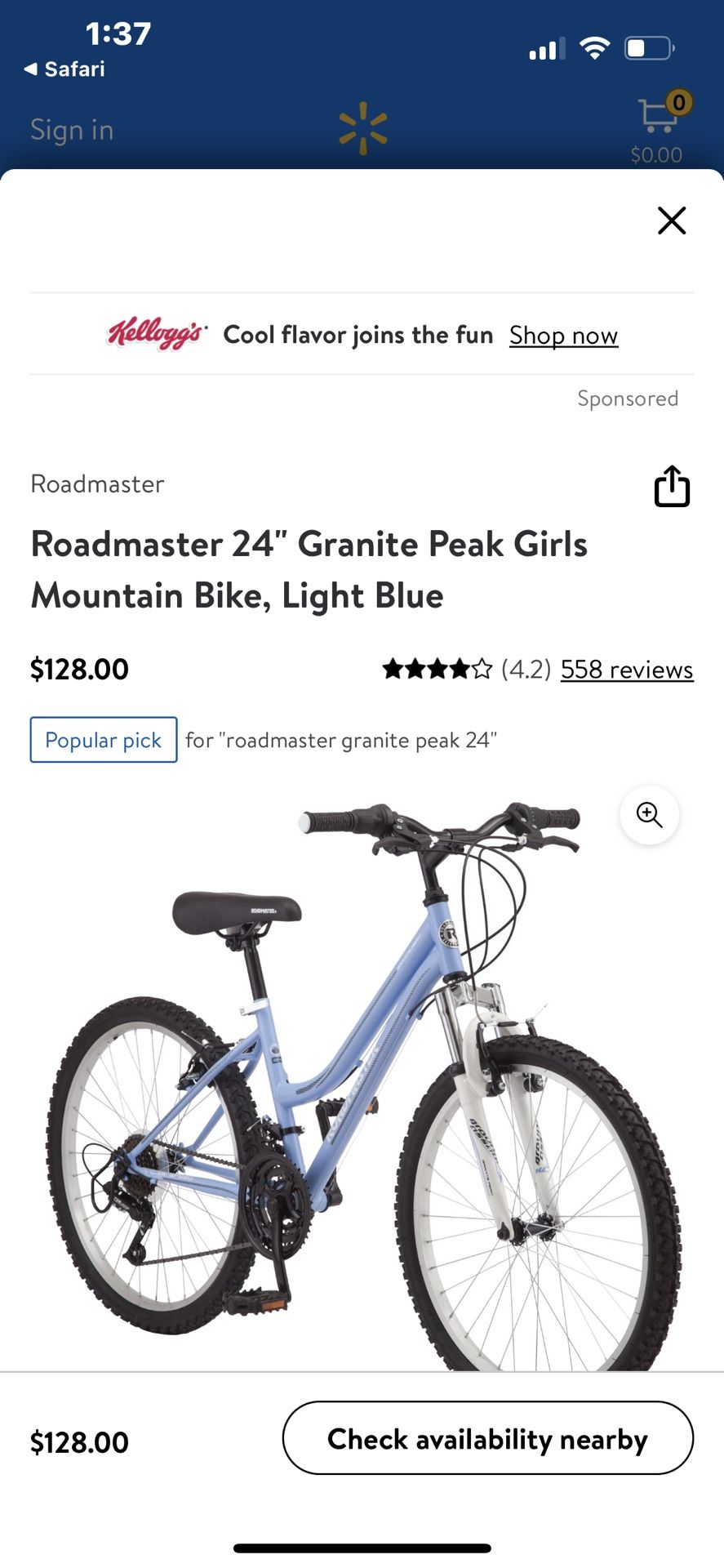Tap the Sponsored label

(628, 399)
